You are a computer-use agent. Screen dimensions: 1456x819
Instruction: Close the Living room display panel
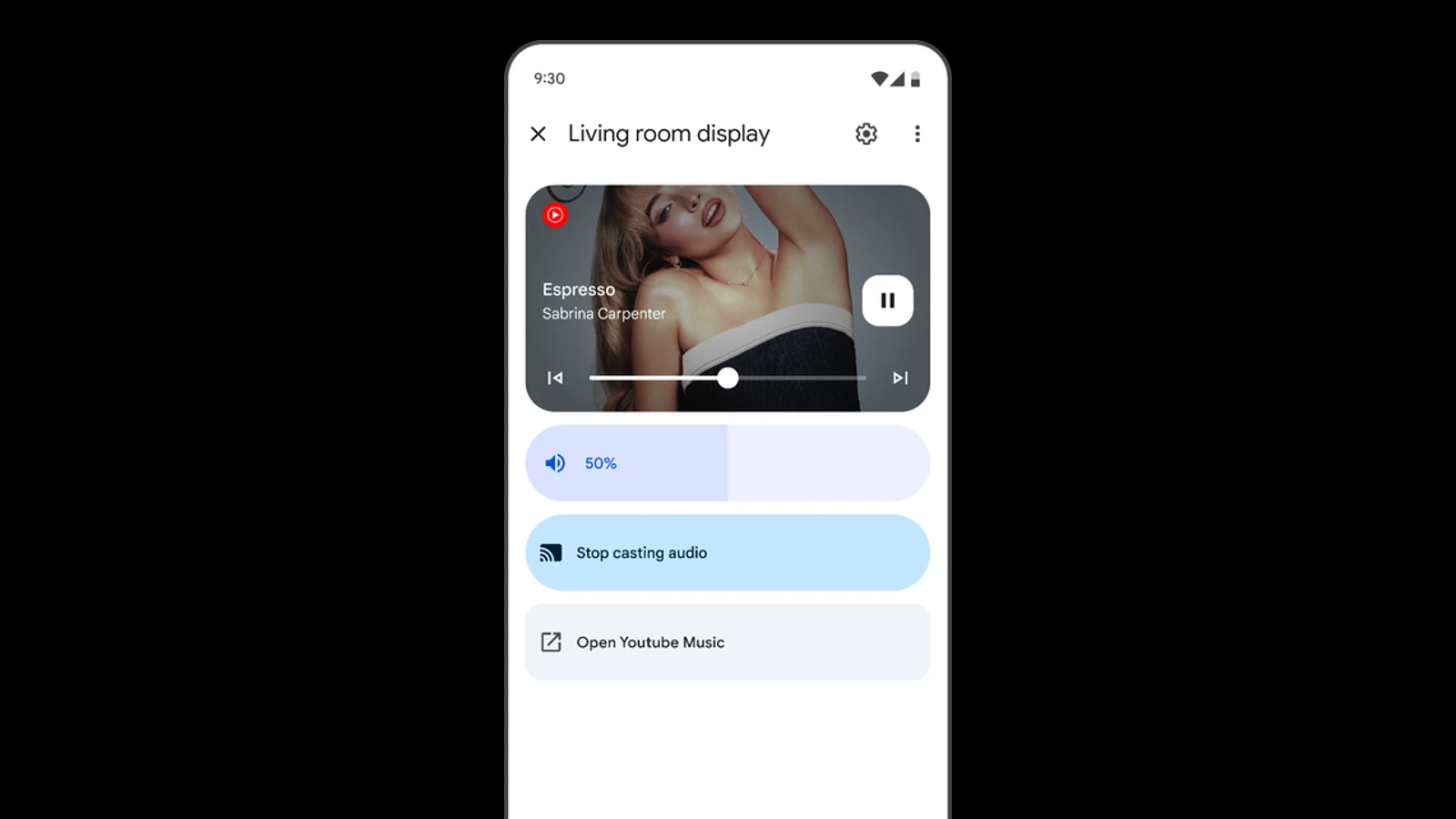click(538, 134)
